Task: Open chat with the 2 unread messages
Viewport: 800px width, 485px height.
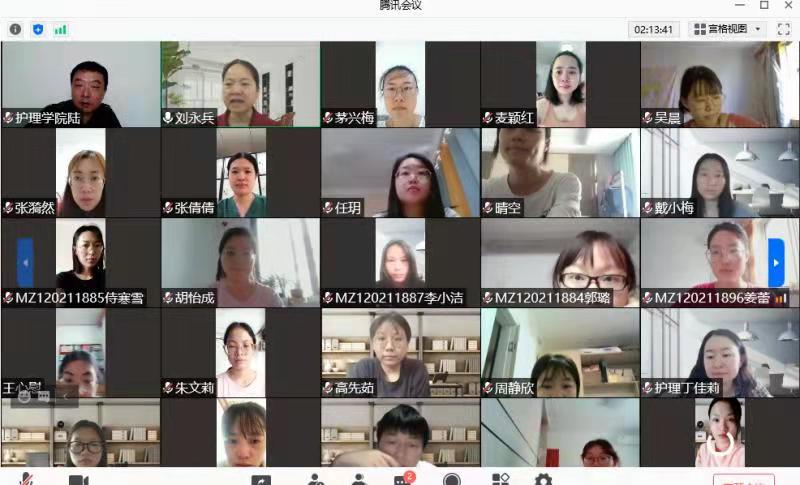Action: [x=403, y=480]
